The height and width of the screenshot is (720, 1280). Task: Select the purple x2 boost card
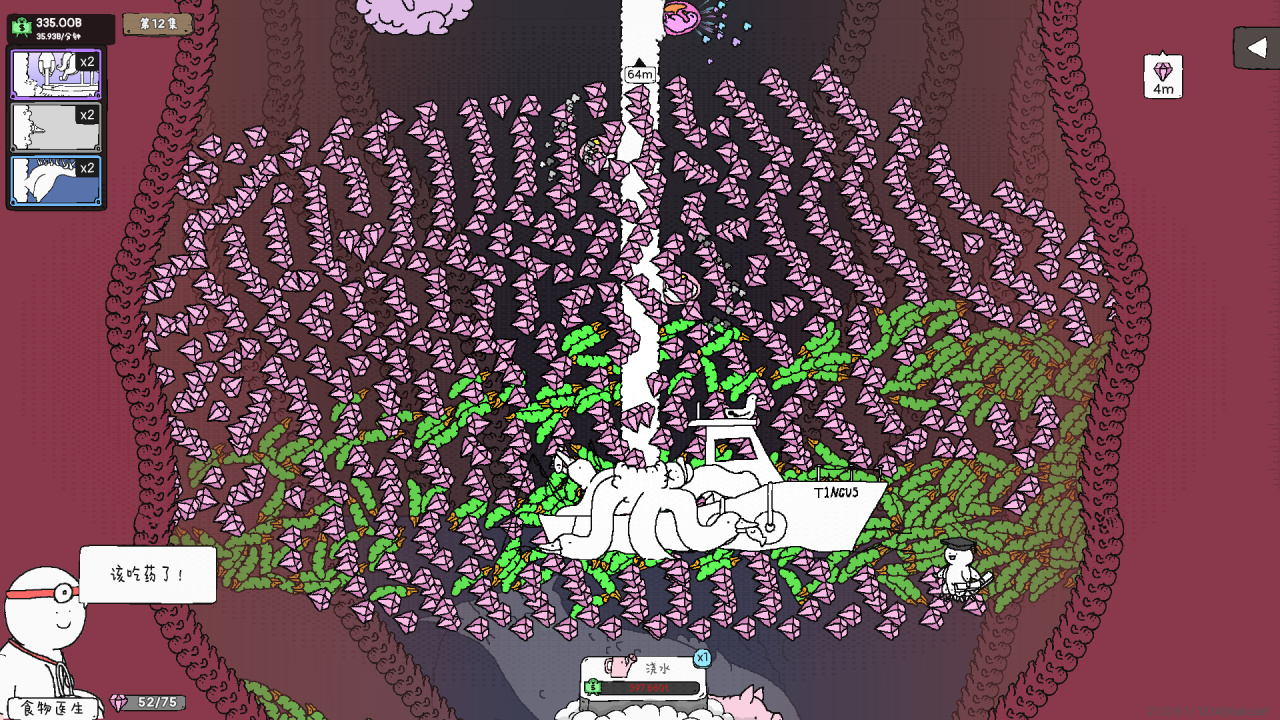pyautogui.click(x=56, y=74)
